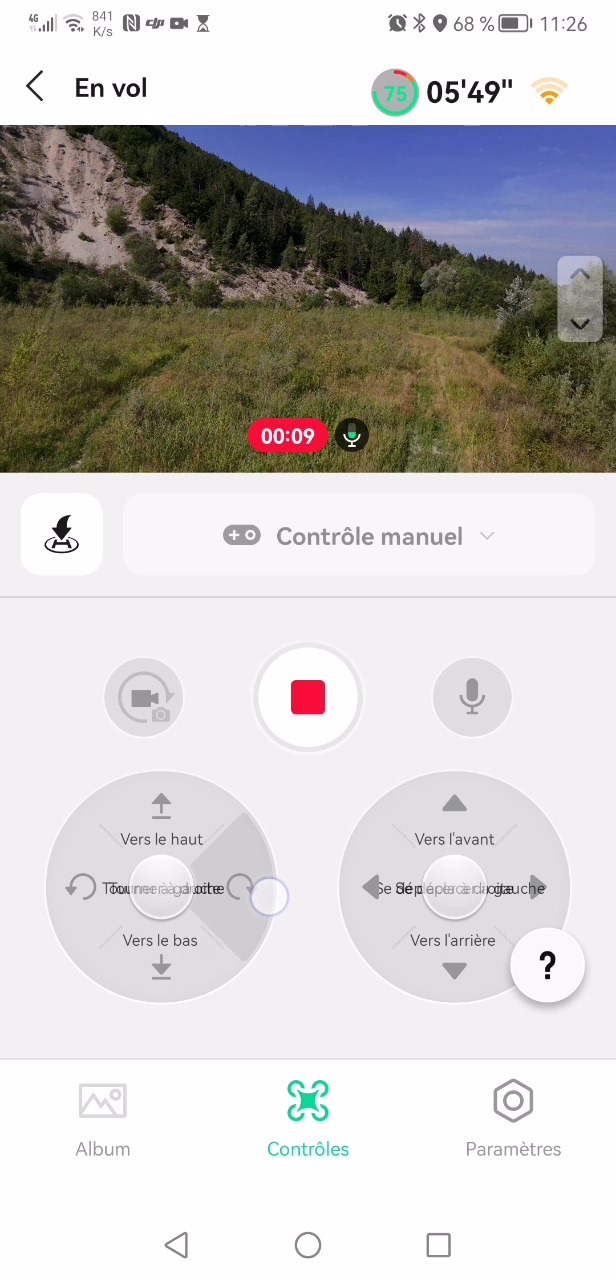This screenshot has height=1280, width=616.
Task: Open the question mark help button
Action: 547,965
